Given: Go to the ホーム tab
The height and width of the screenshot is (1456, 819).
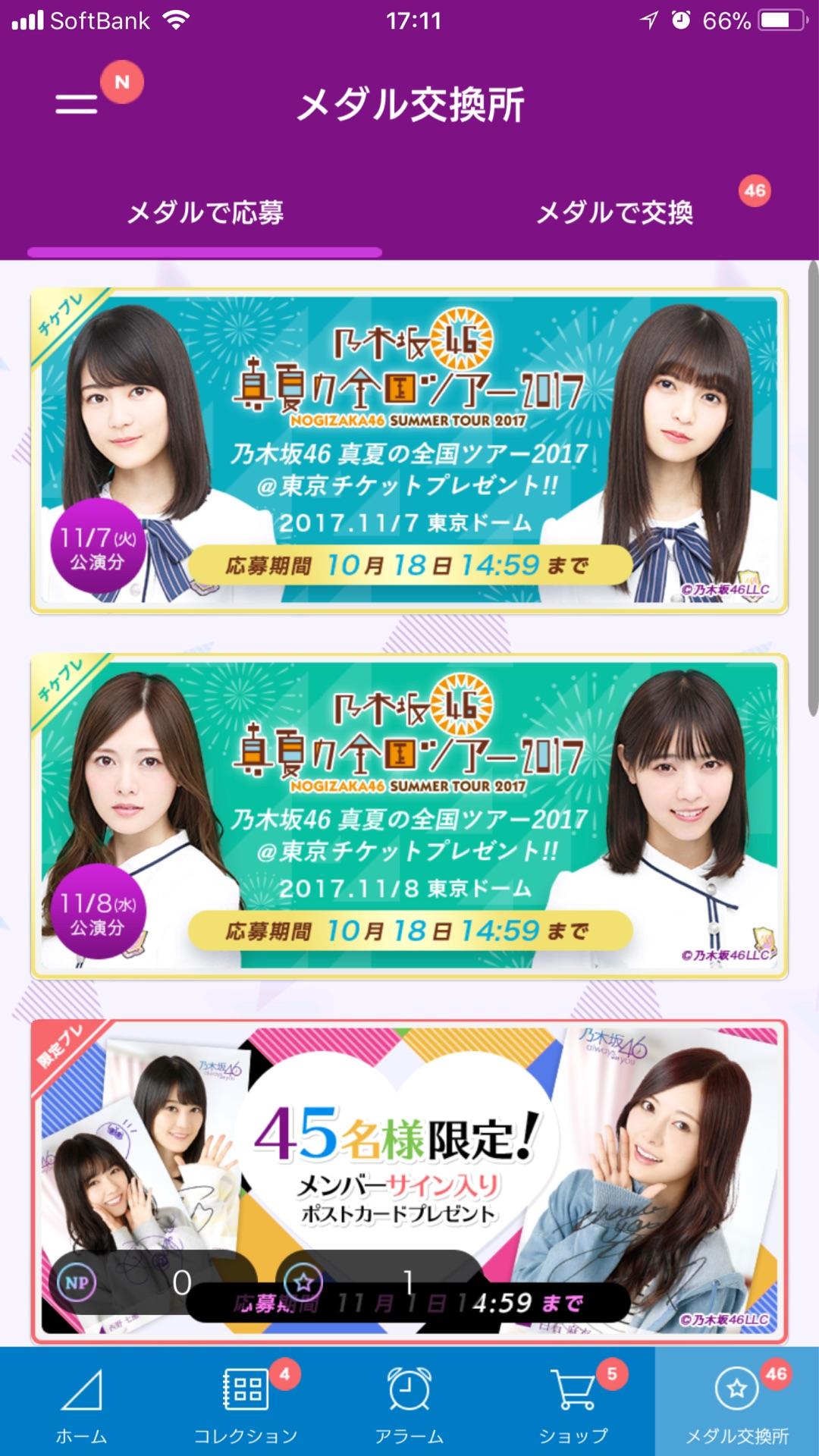Looking at the screenshot, I should click(82, 1404).
